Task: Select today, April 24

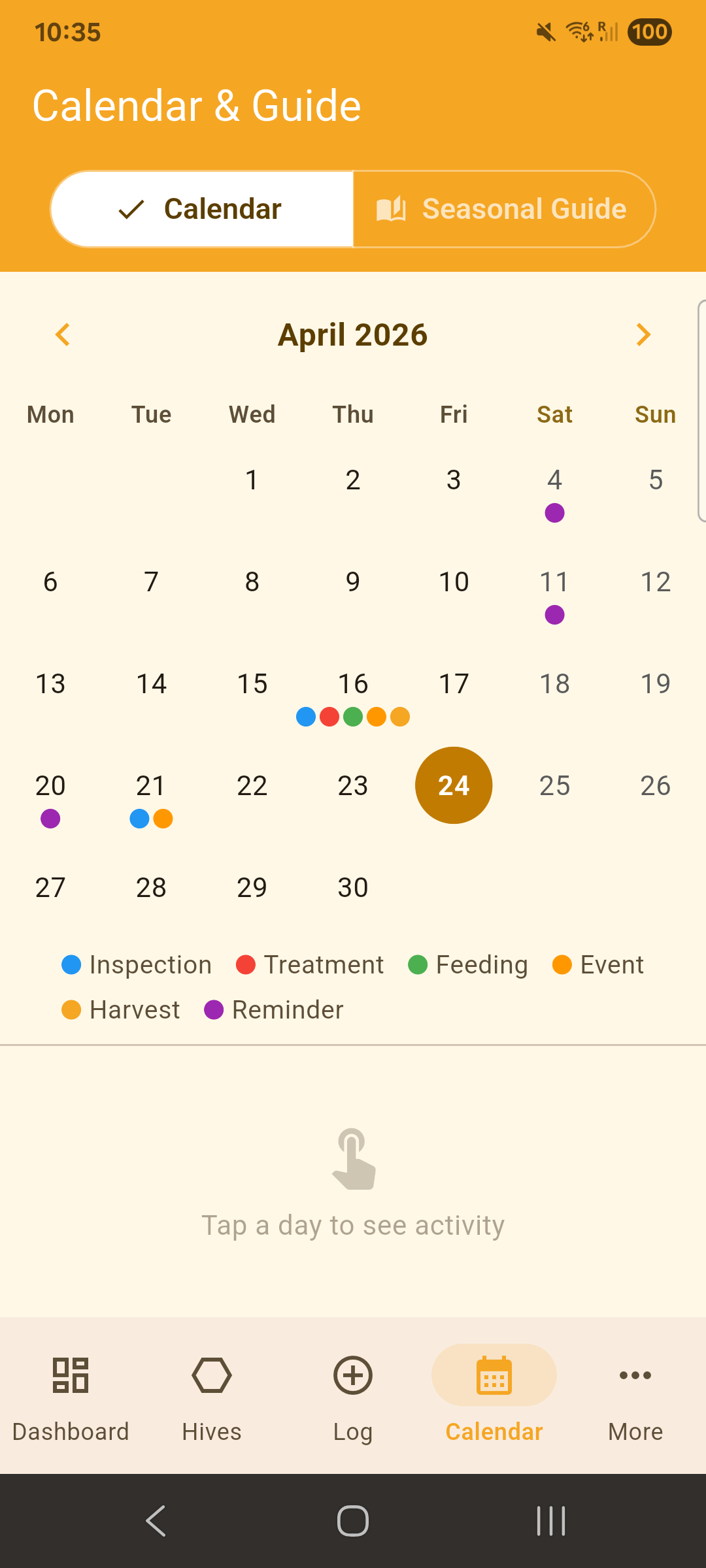Action: pyautogui.click(x=454, y=785)
